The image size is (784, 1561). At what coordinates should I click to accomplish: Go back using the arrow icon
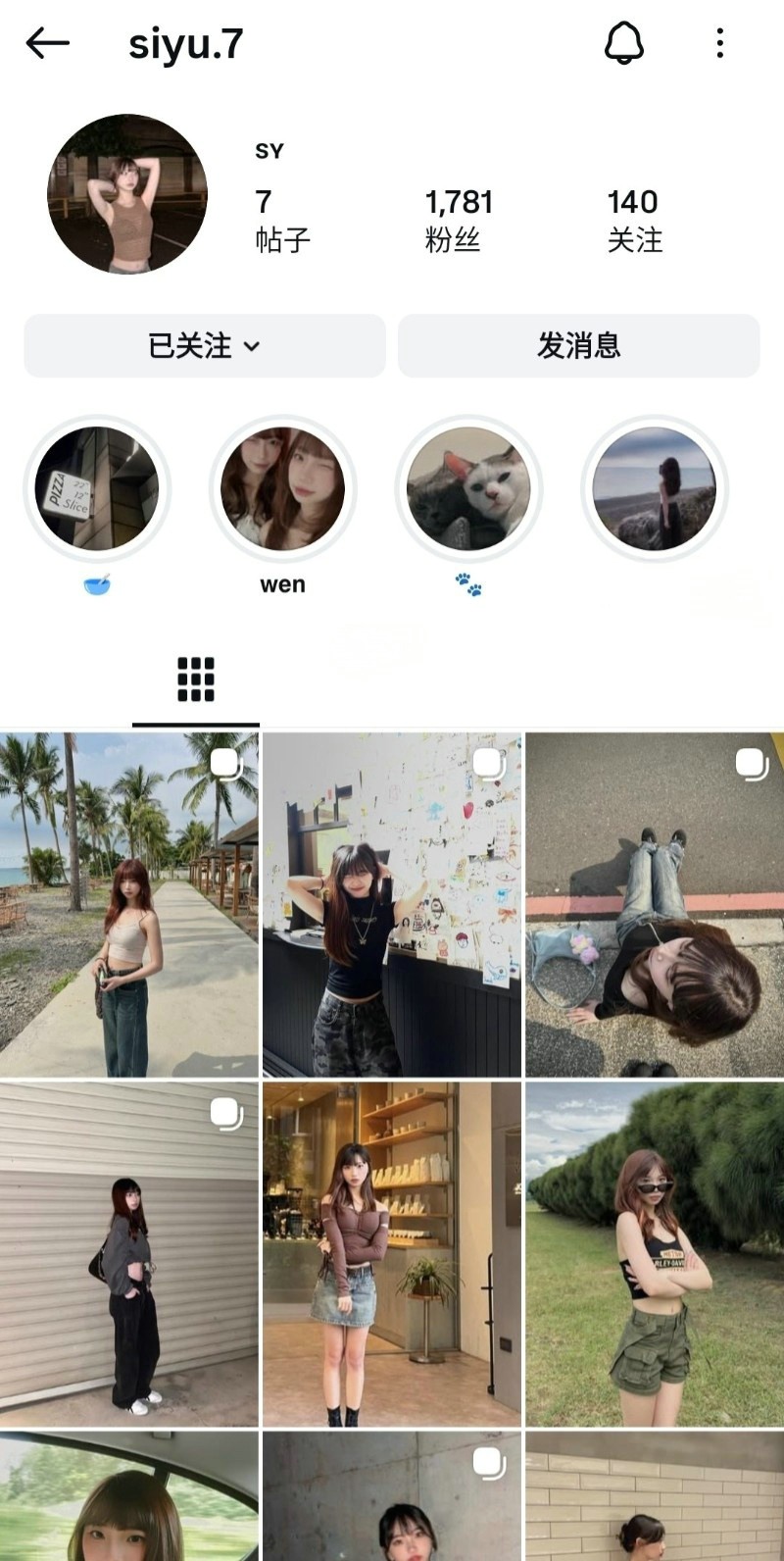point(47,43)
